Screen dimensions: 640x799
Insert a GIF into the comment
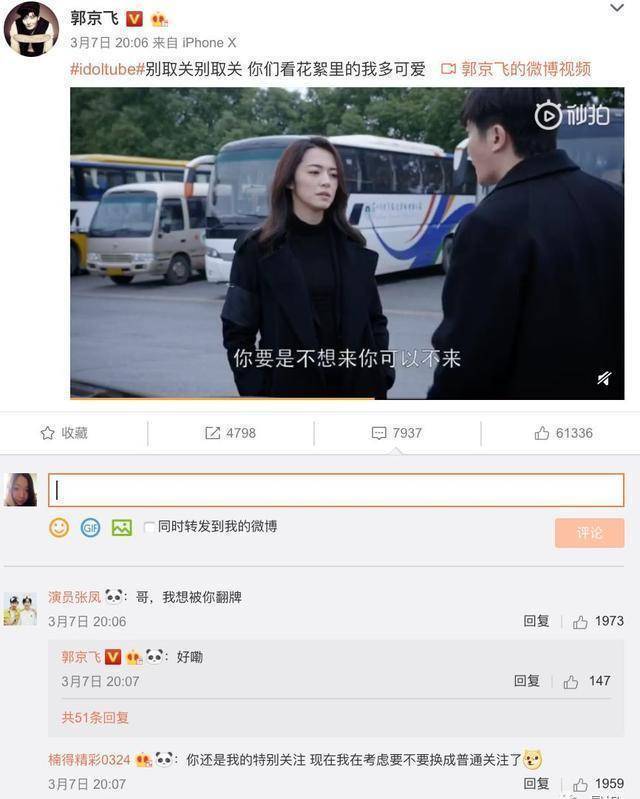[x=90, y=527]
